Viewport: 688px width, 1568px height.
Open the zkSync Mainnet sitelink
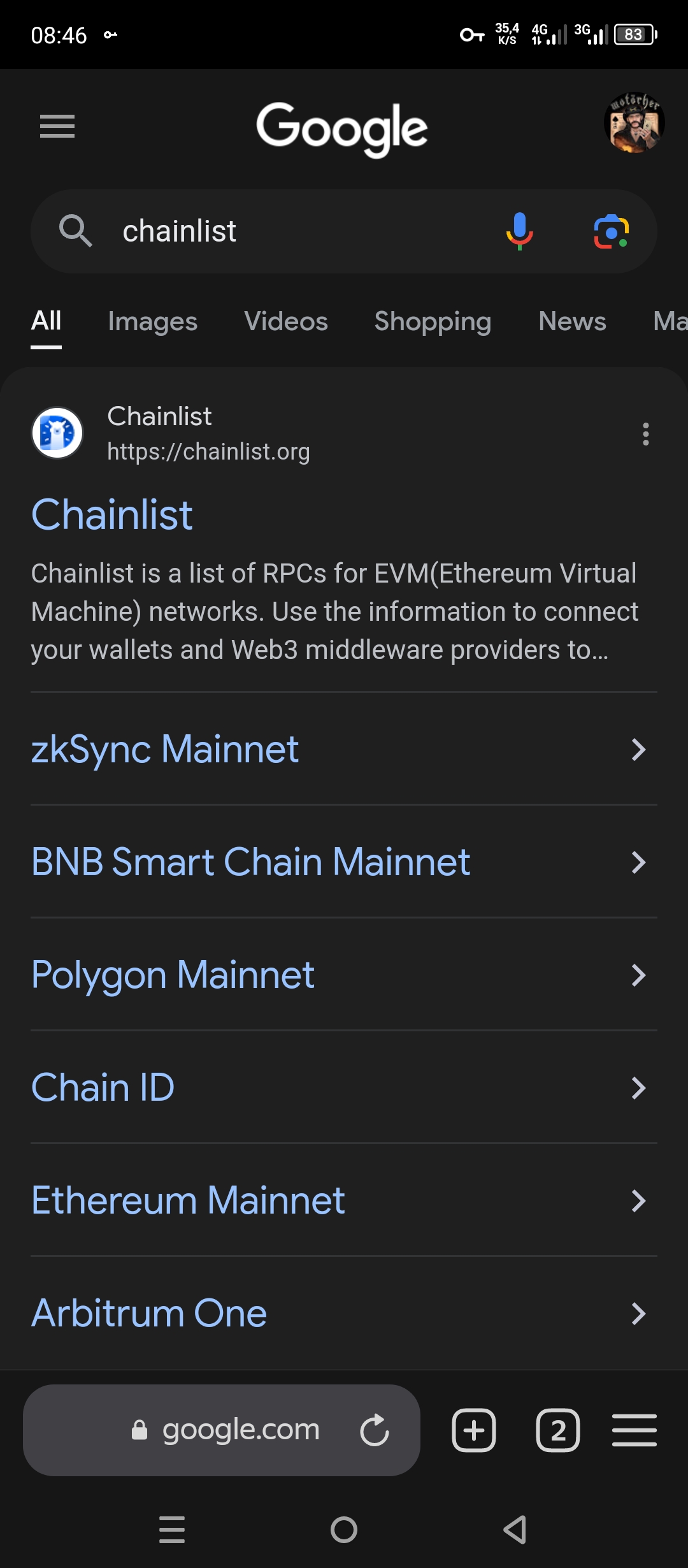tap(166, 749)
